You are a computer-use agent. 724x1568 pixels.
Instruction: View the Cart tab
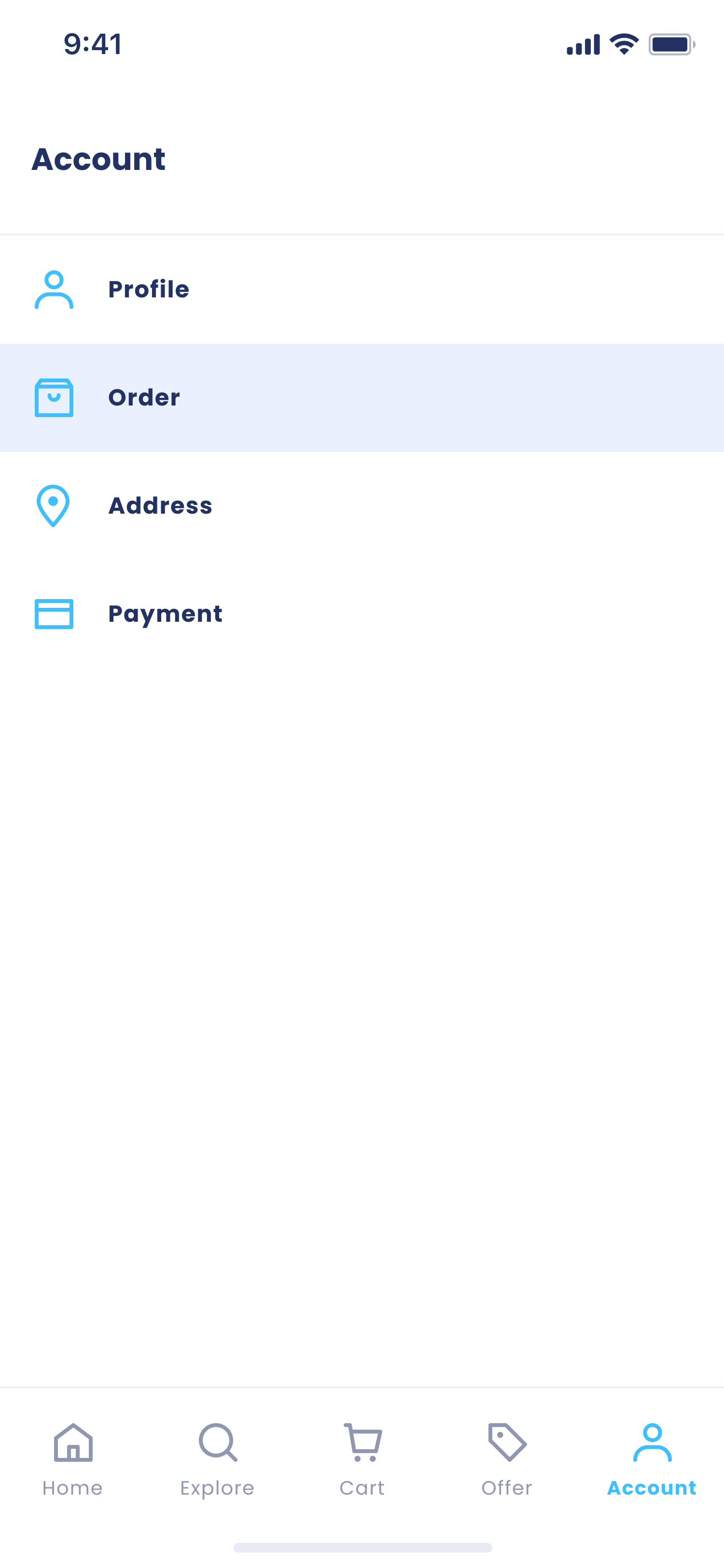[362, 1459]
